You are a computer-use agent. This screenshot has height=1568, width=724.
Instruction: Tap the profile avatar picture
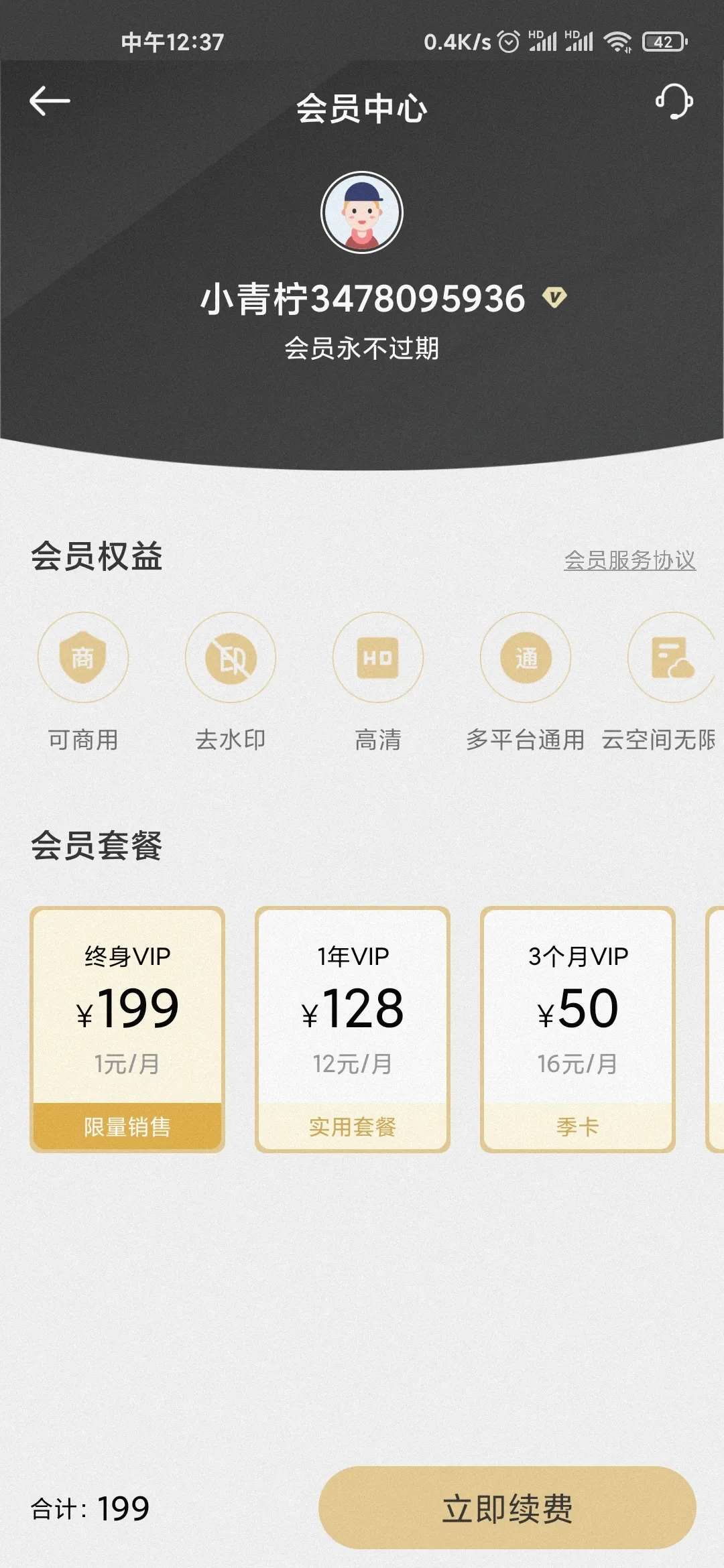362,212
